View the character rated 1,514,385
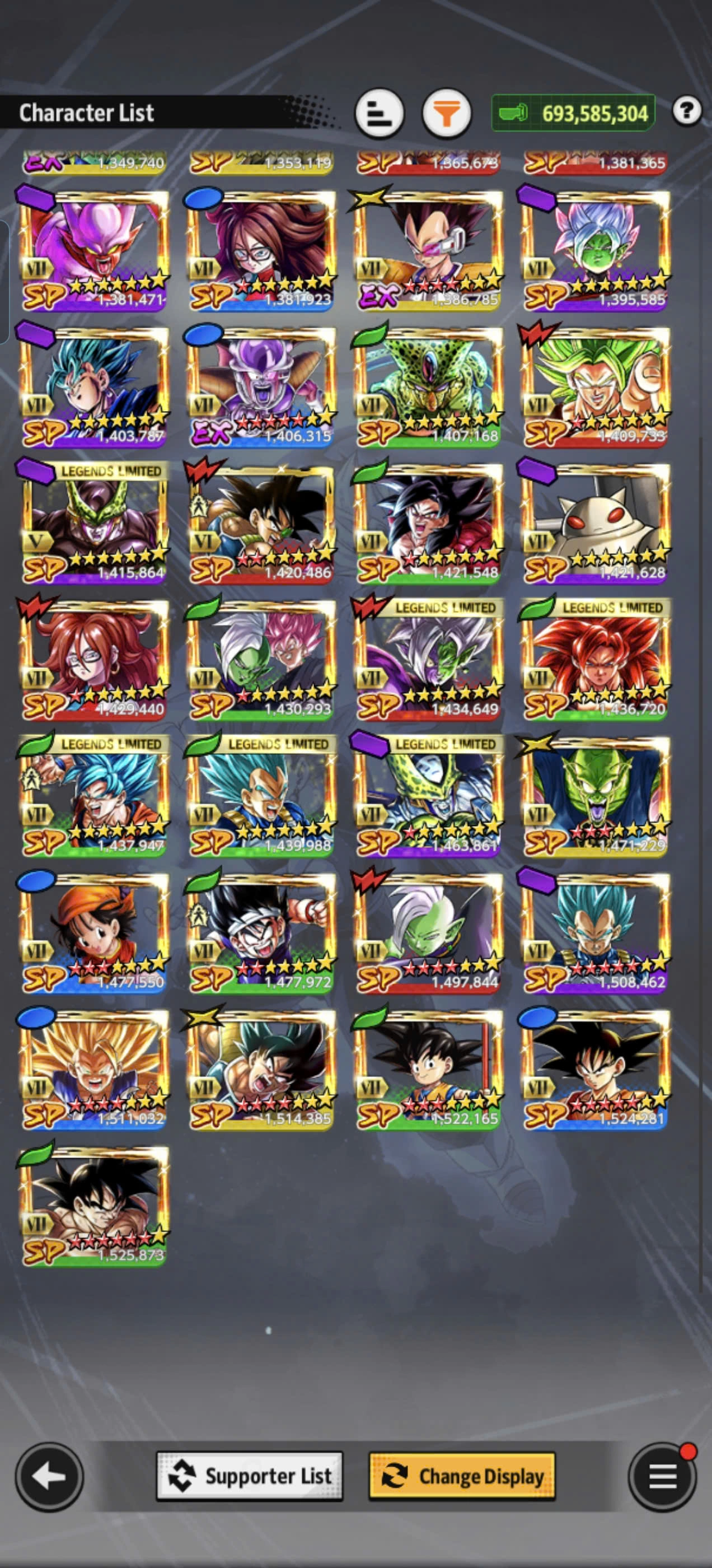Viewport: 712px width, 1568px height. pos(261,1069)
